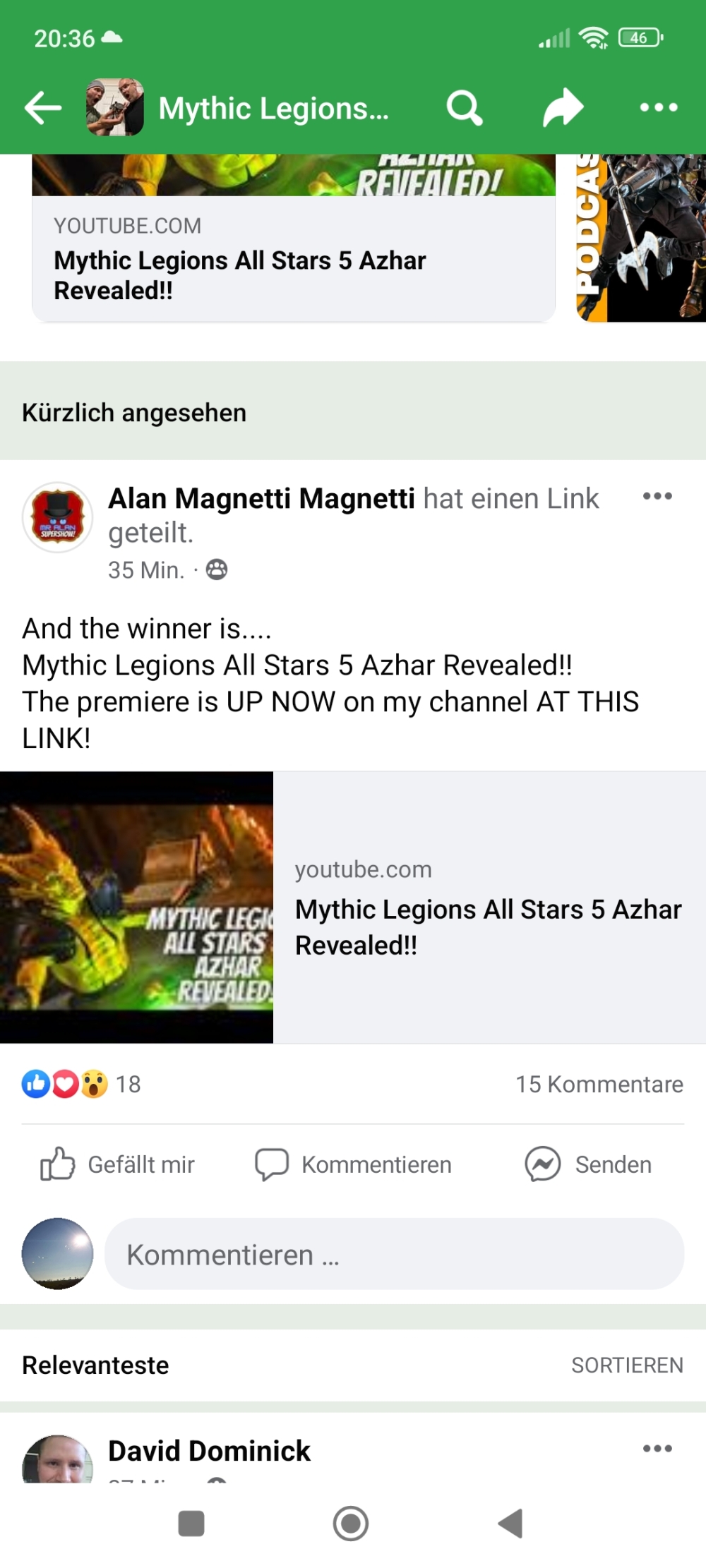This screenshot has width=706, height=1568.
Task: Go to the system home screen
Action: [x=351, y=1523]
